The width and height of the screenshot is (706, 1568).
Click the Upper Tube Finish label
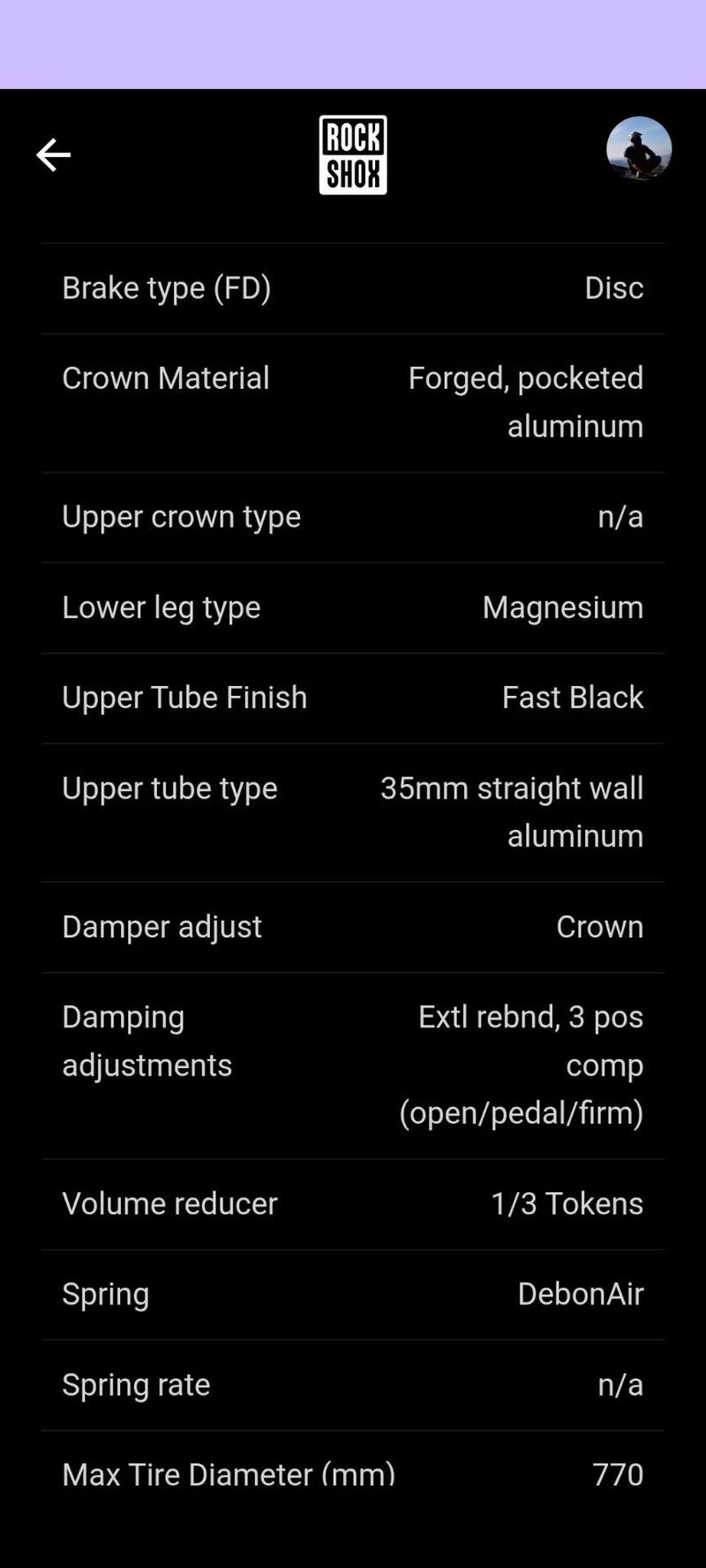[184, 697]
